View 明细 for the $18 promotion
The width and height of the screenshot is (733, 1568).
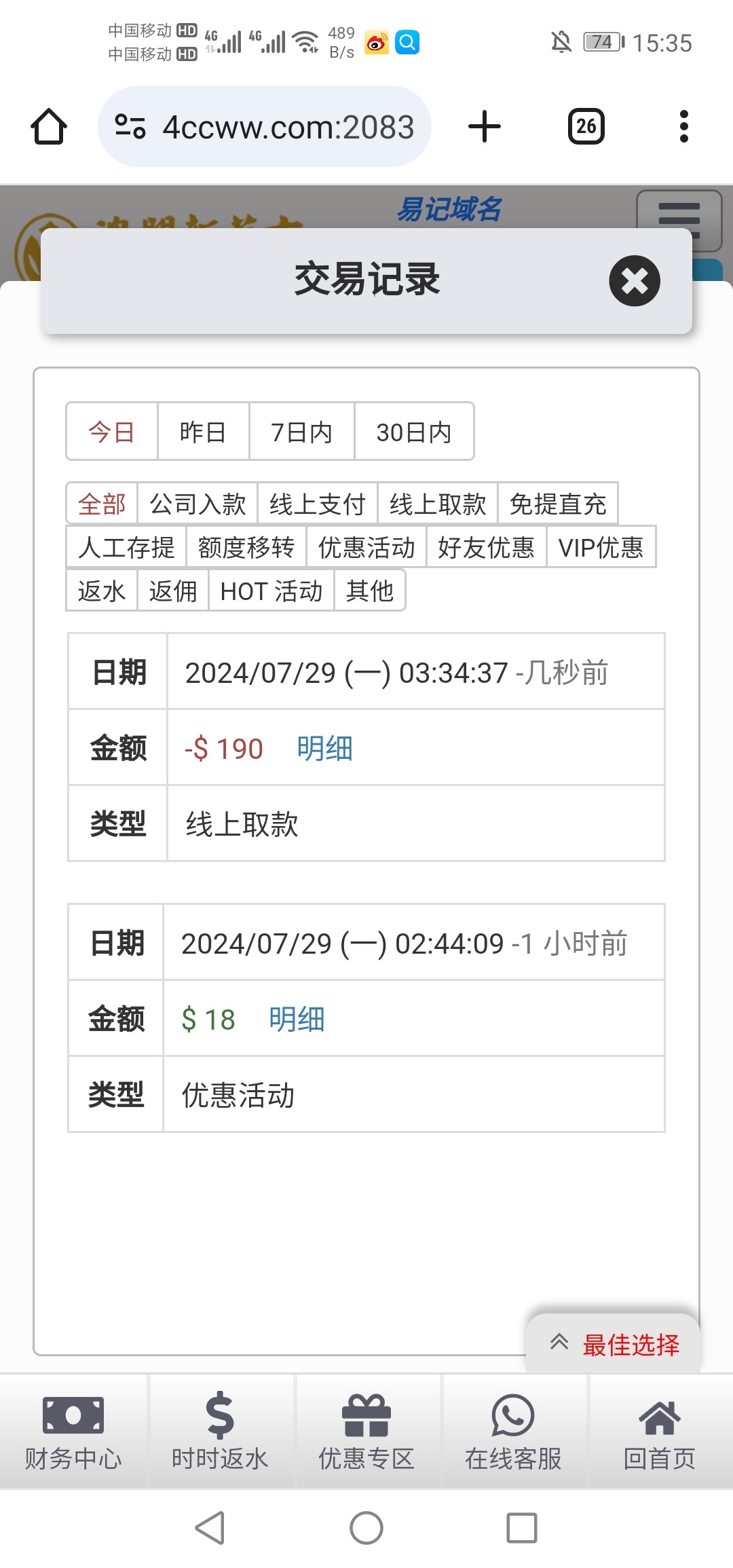click(x=297, y=1020)
